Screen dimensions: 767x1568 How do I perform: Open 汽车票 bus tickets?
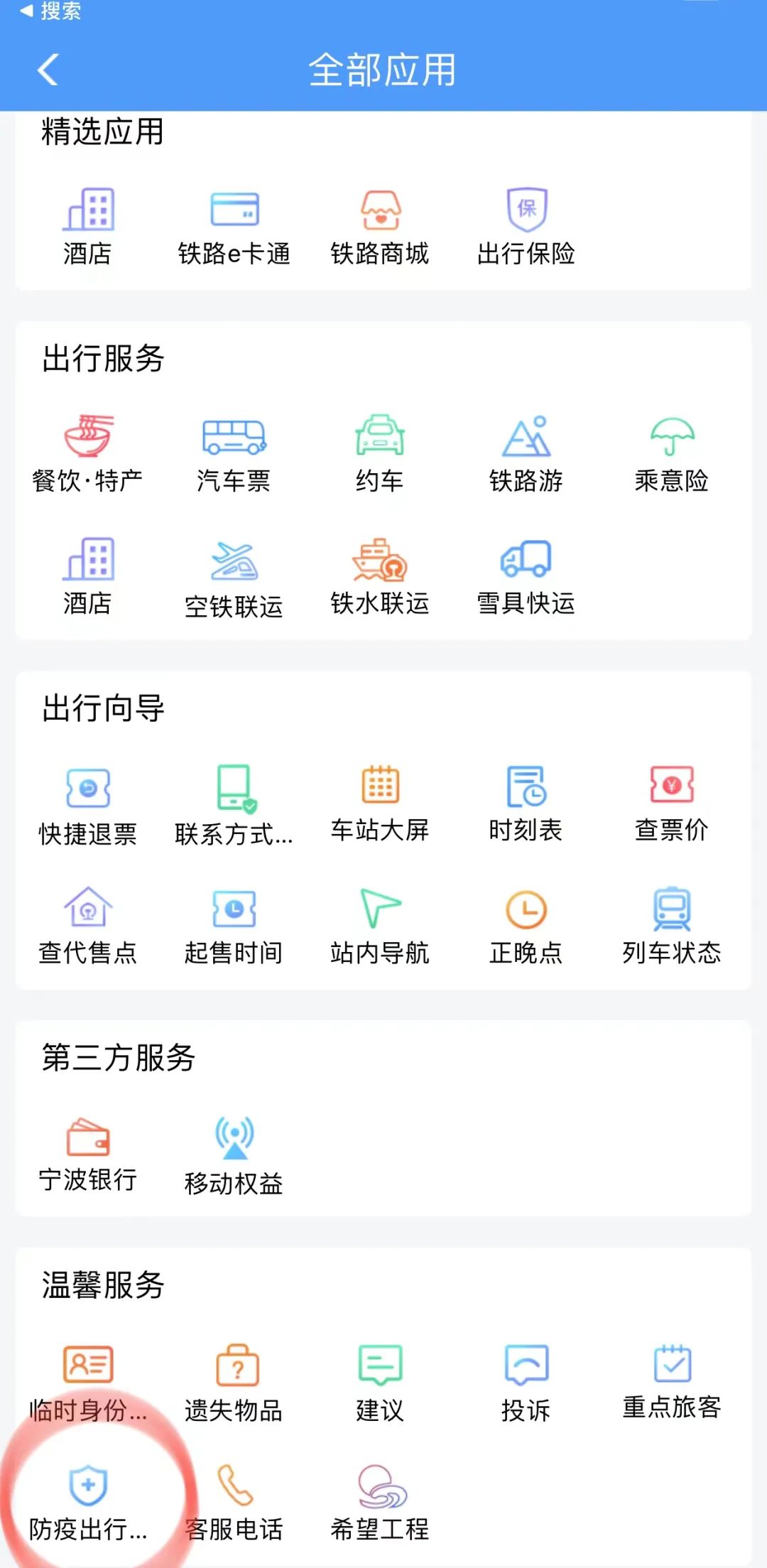234,453
